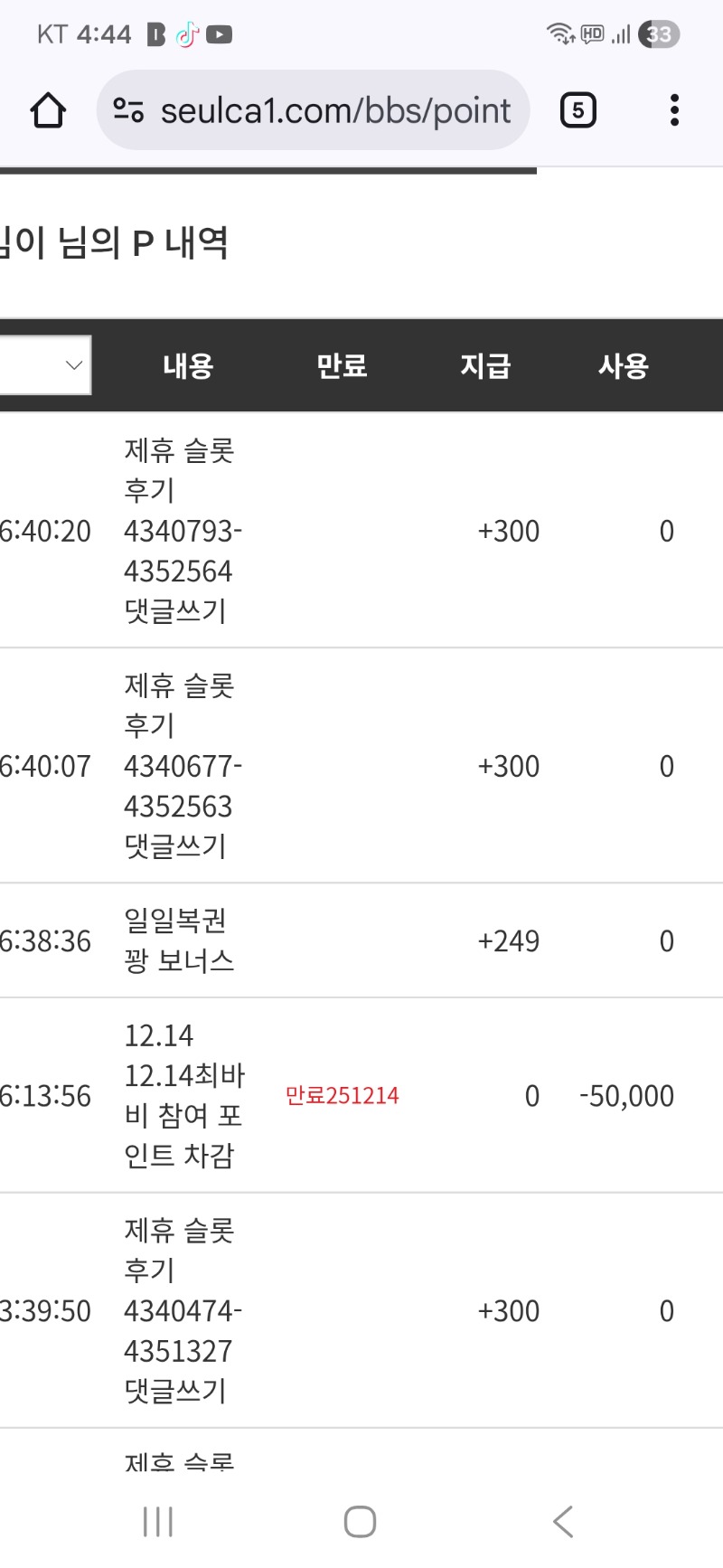
Task: Select the 만료 column header
Action: tap(342, 364)
